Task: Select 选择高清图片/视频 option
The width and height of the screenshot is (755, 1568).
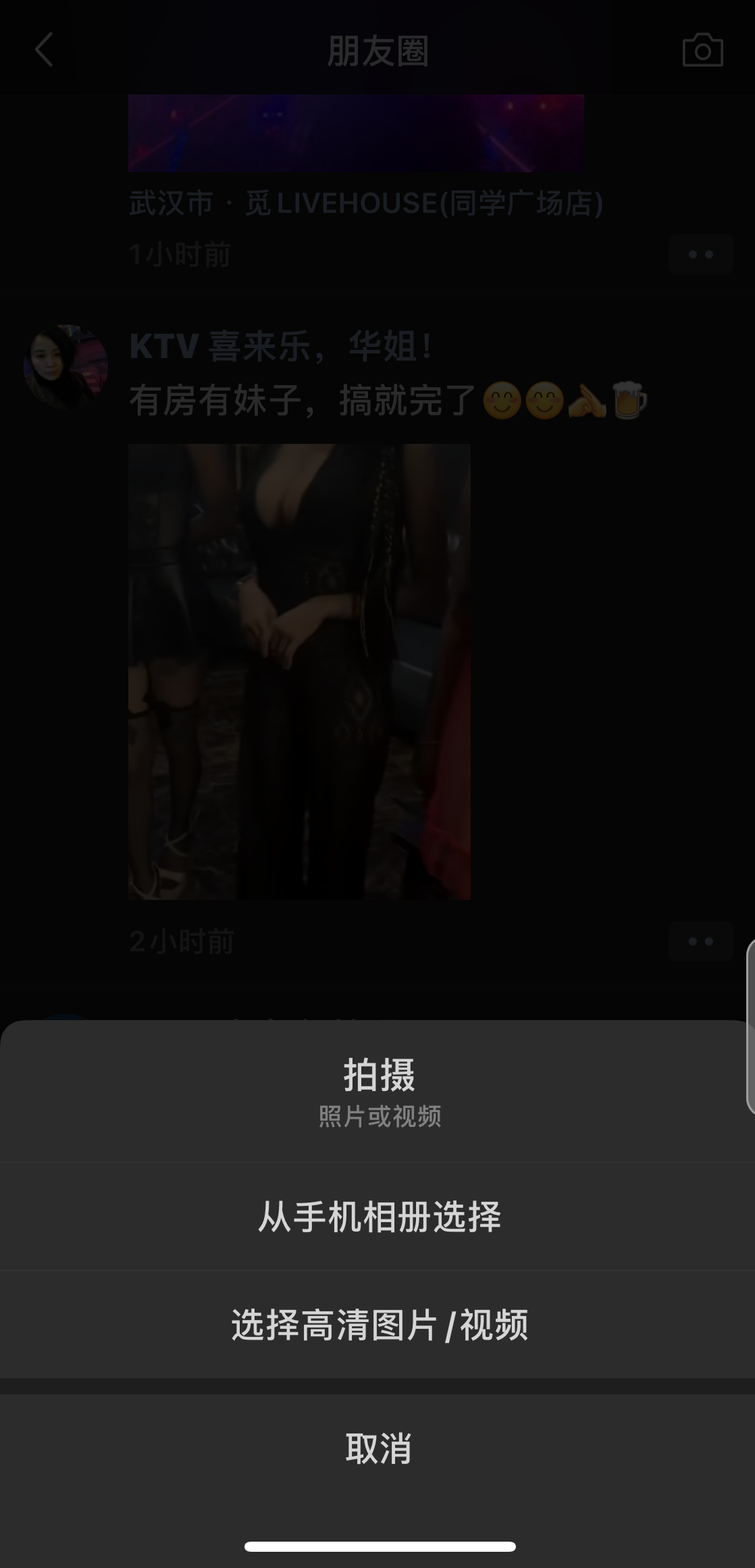Action: 378,1325
